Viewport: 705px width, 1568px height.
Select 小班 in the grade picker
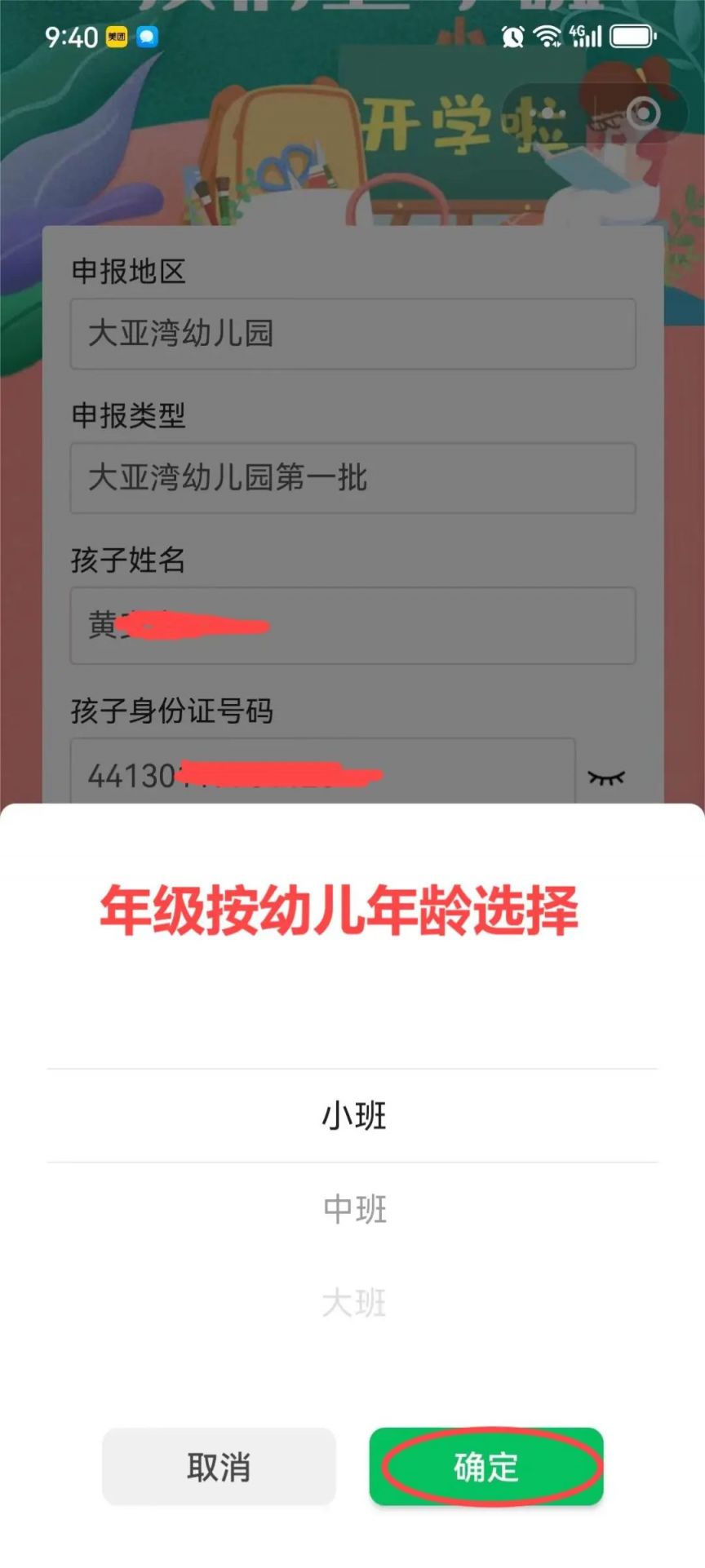[354, 1115]
